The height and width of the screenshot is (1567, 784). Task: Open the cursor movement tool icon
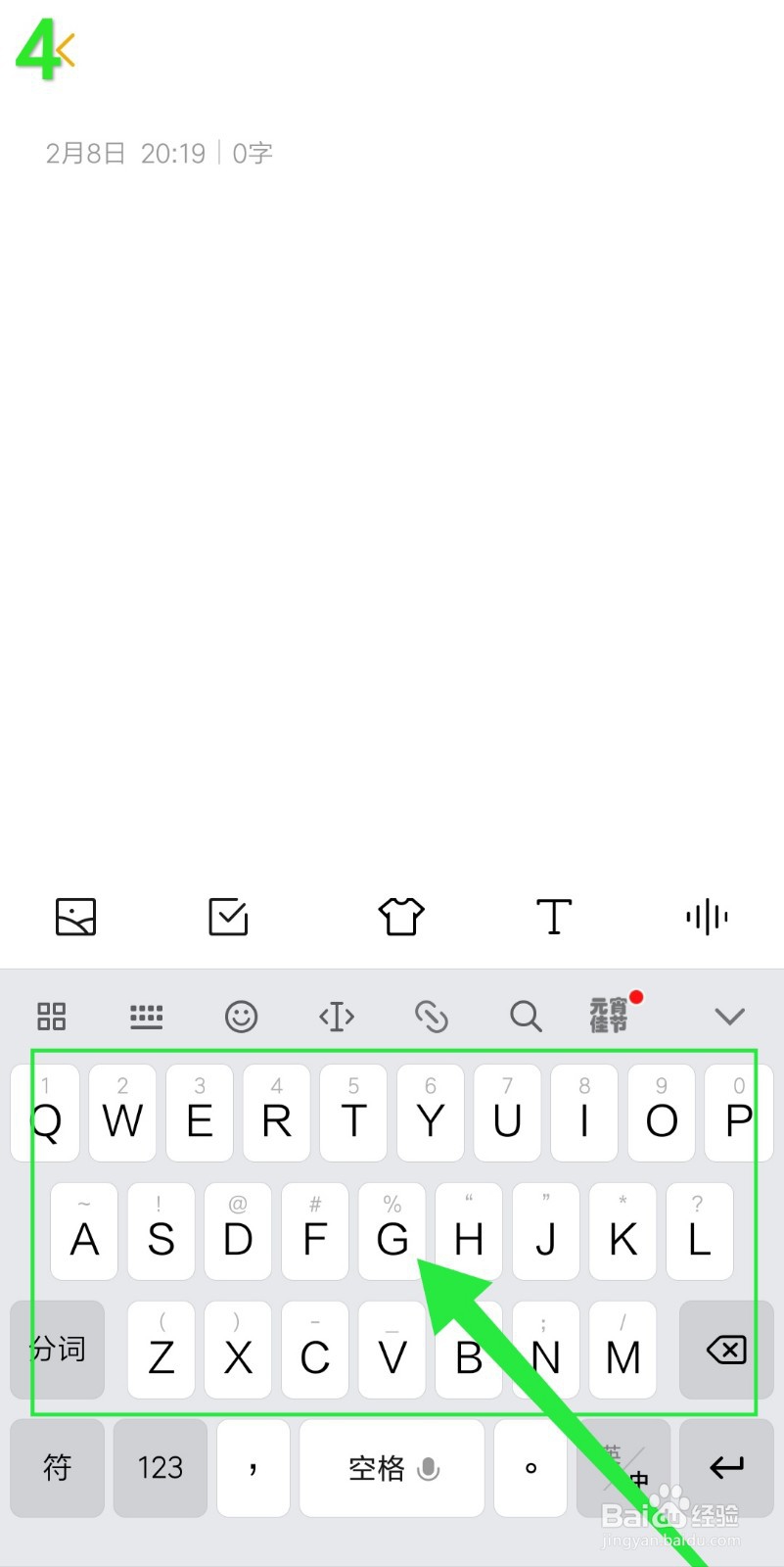click(337, 1017)
